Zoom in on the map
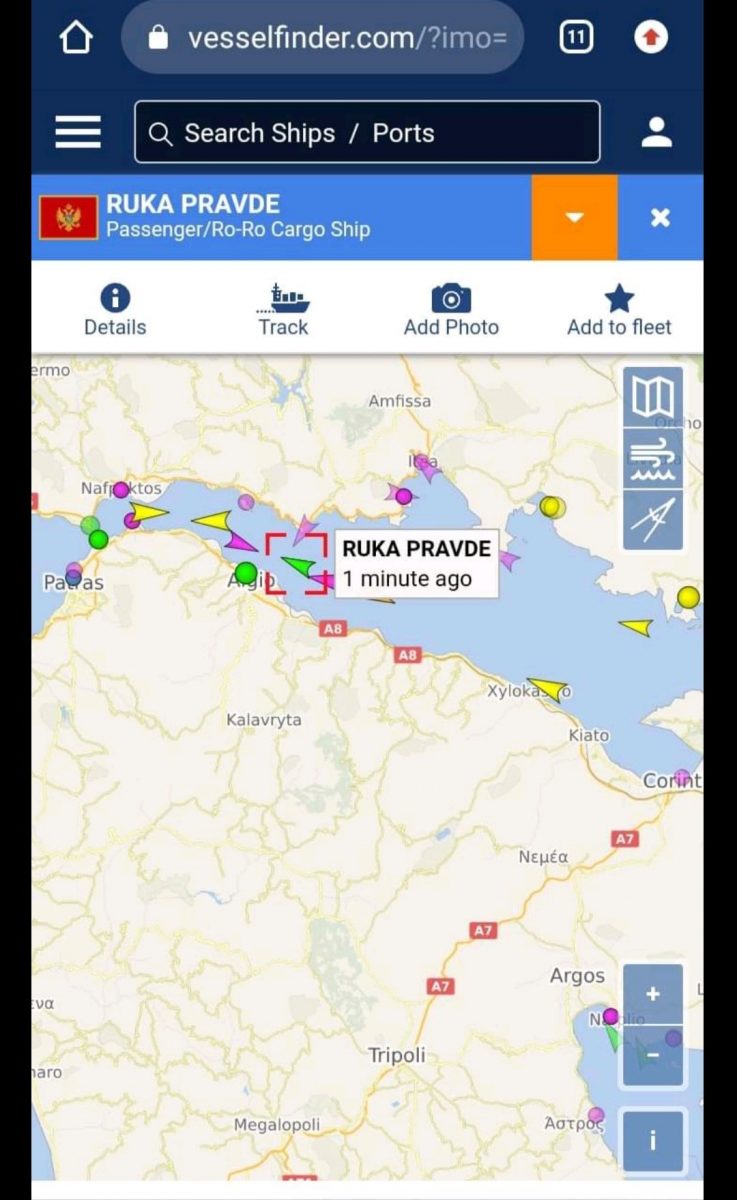The height and width of the screenshot is (1200, 737). coord(653,994)
